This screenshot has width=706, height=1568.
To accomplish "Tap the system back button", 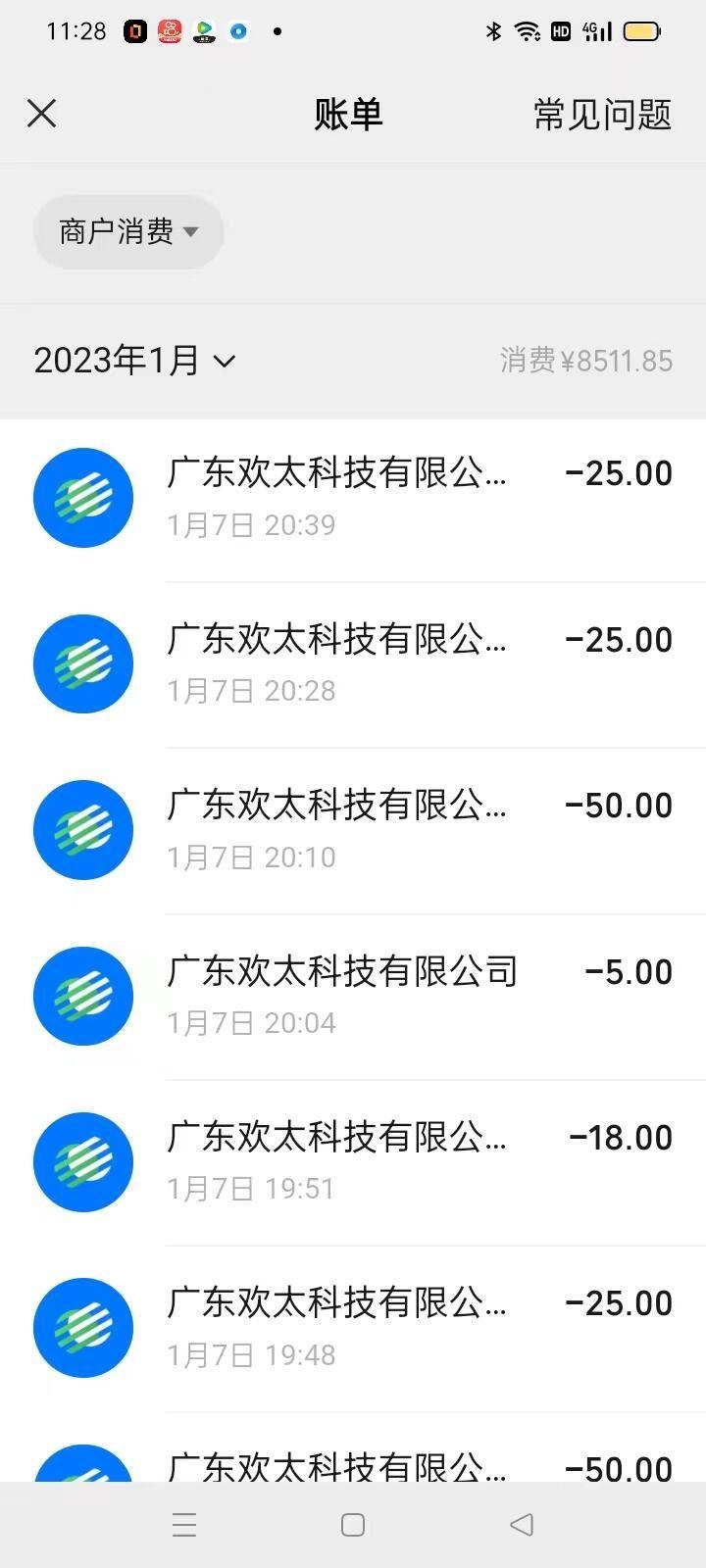I will click(x=522, y=1525).
